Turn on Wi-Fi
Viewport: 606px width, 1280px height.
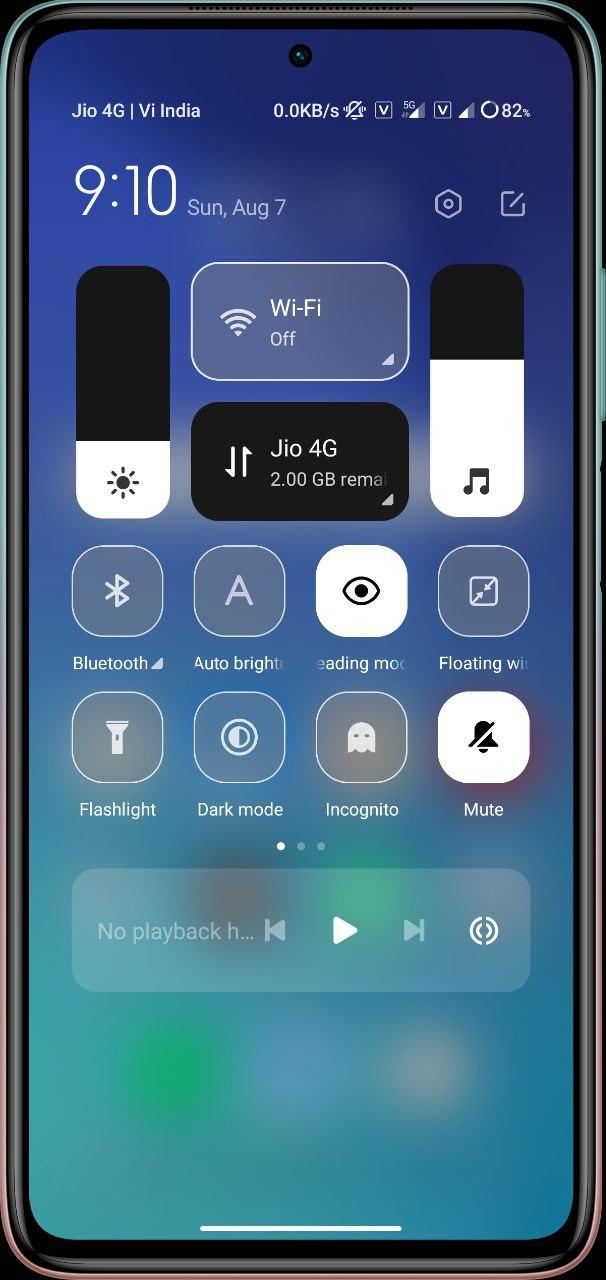[x=299, y=321]
